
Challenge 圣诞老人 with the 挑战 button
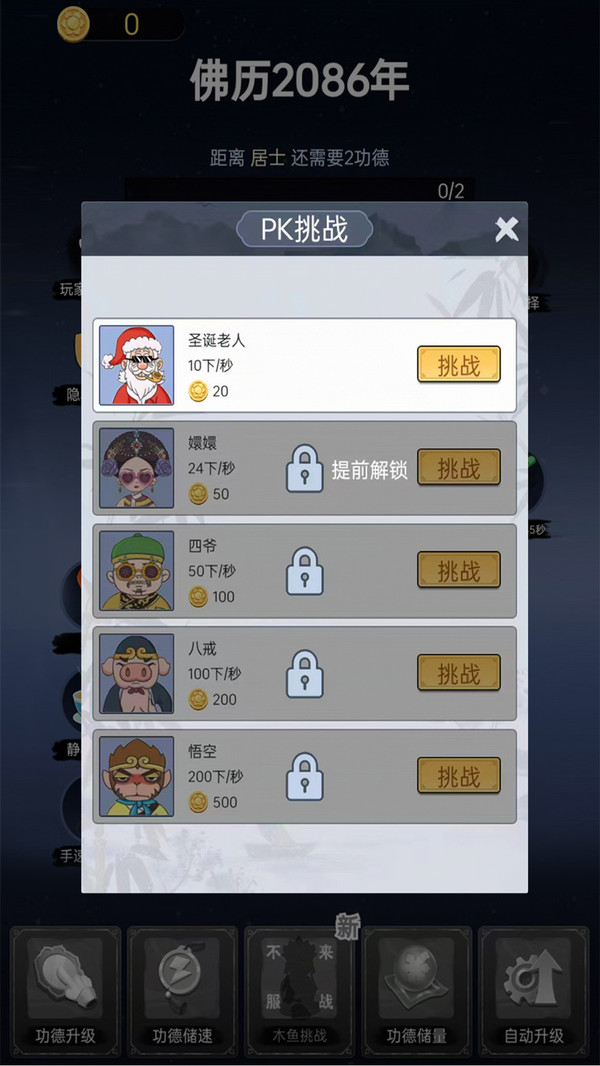point(459,365)
